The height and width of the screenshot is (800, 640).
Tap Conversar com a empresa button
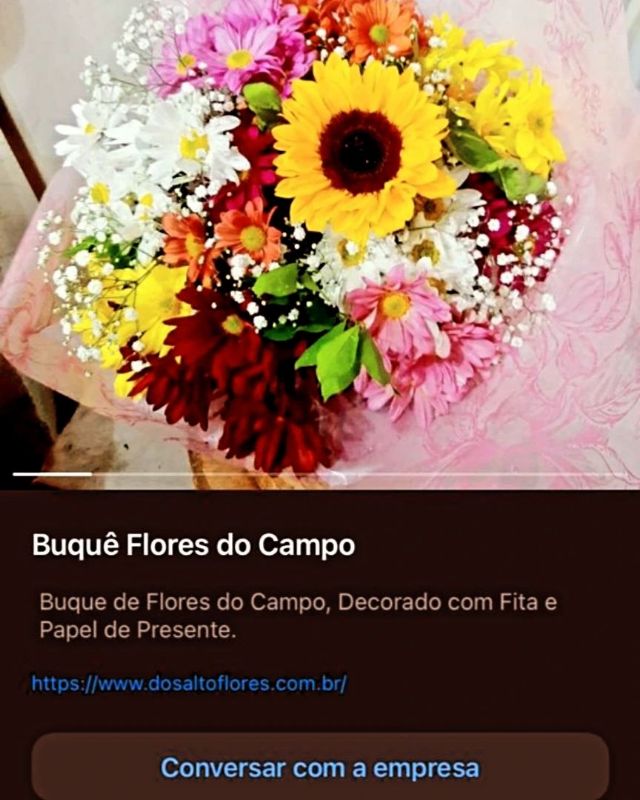click(x=320, y=768)
